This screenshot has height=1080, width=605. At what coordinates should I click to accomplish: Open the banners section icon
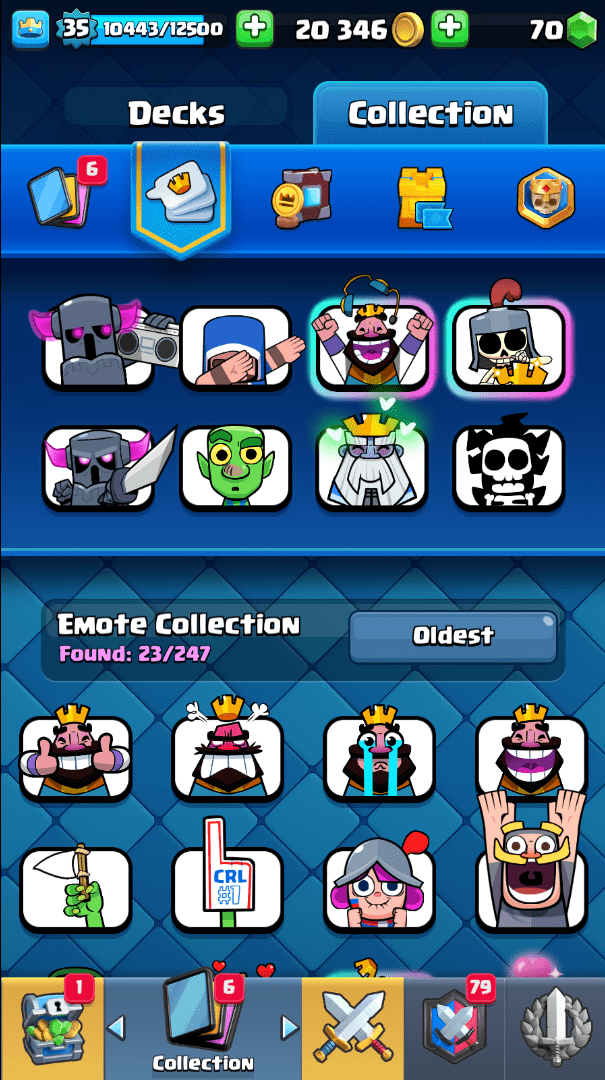[x=545, y=196]
